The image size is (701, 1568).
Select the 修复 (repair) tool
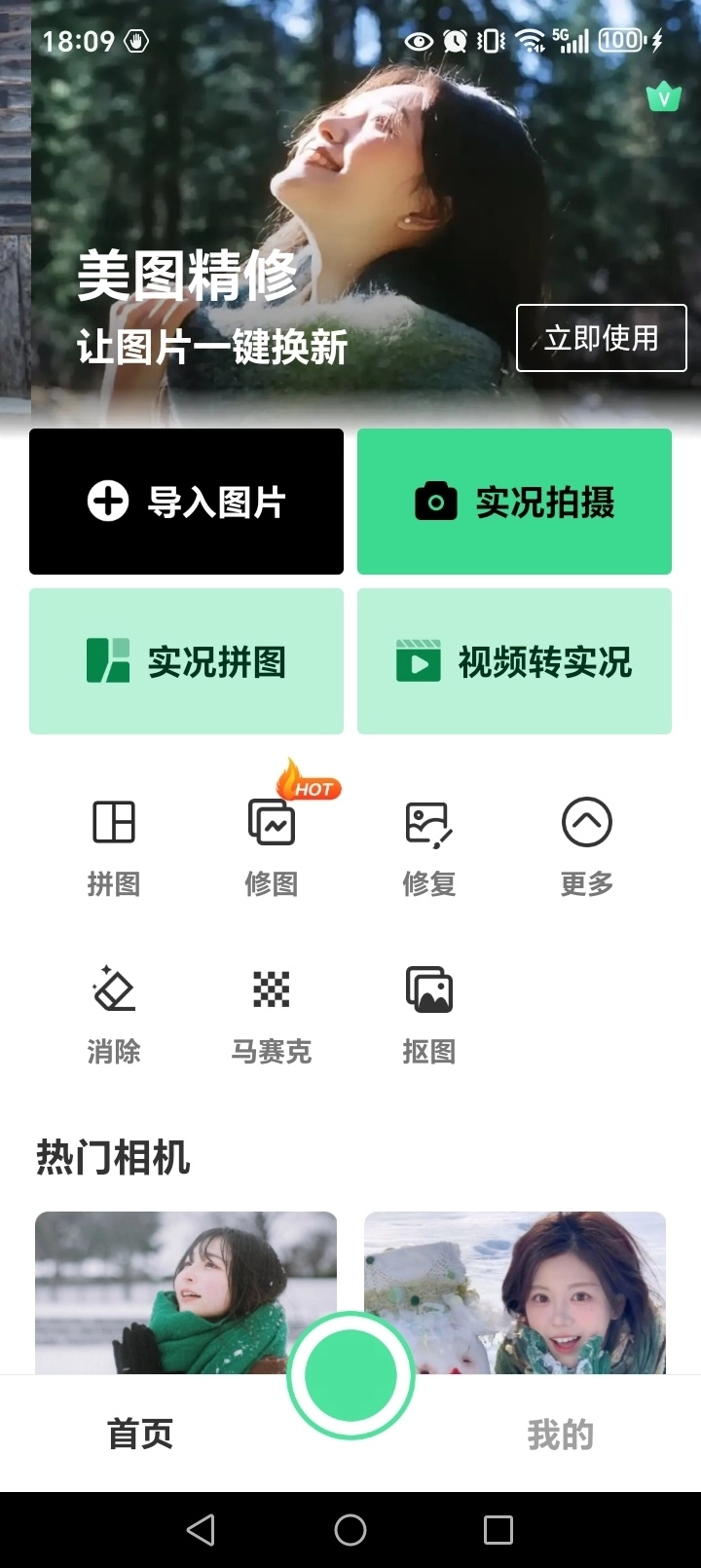point(428,821)
